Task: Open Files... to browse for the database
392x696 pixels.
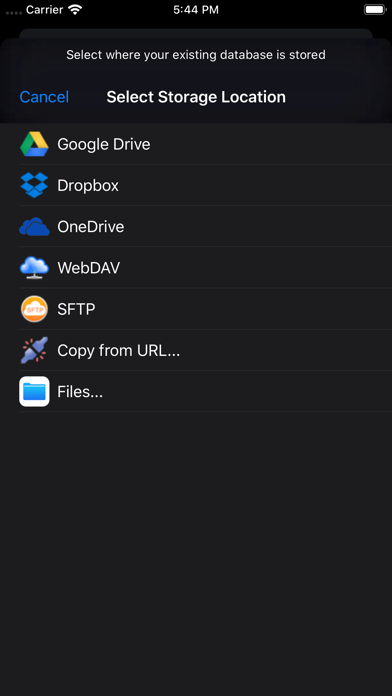Action: tap(196, 392)
